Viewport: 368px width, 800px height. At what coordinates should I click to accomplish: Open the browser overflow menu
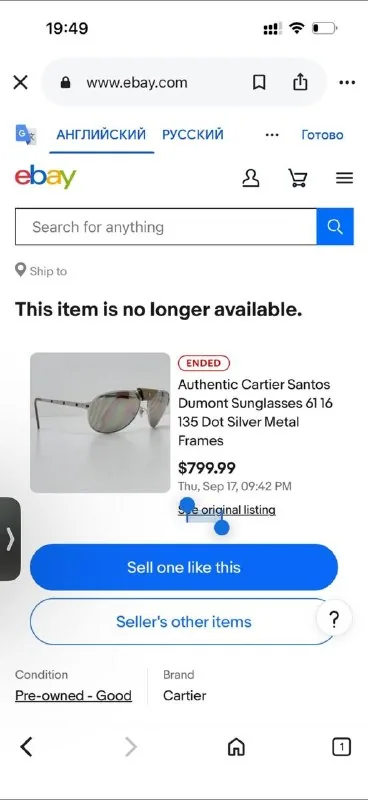tap(347, 83)
